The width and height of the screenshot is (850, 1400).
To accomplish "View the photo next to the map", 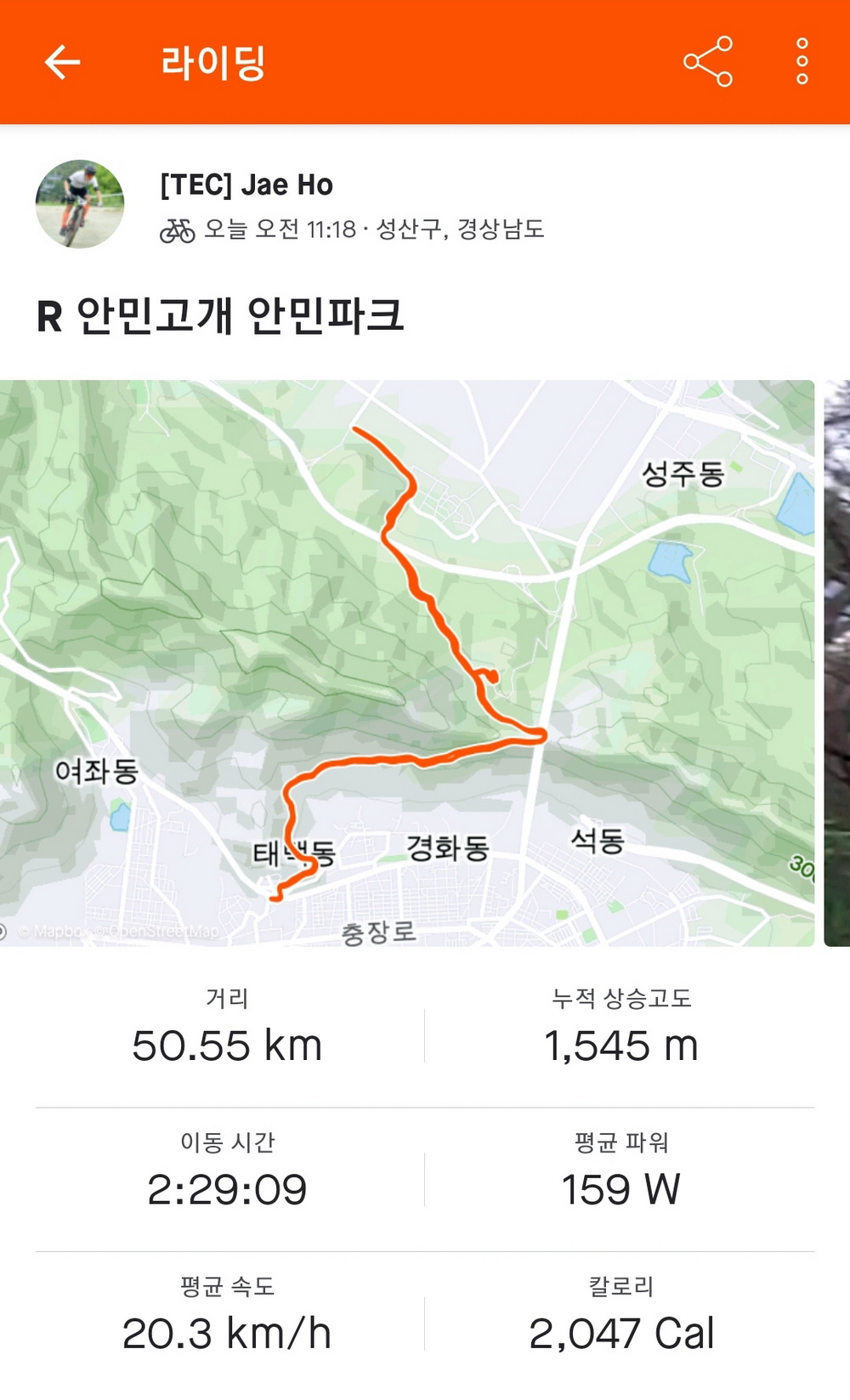I will [x=837, y=663].
